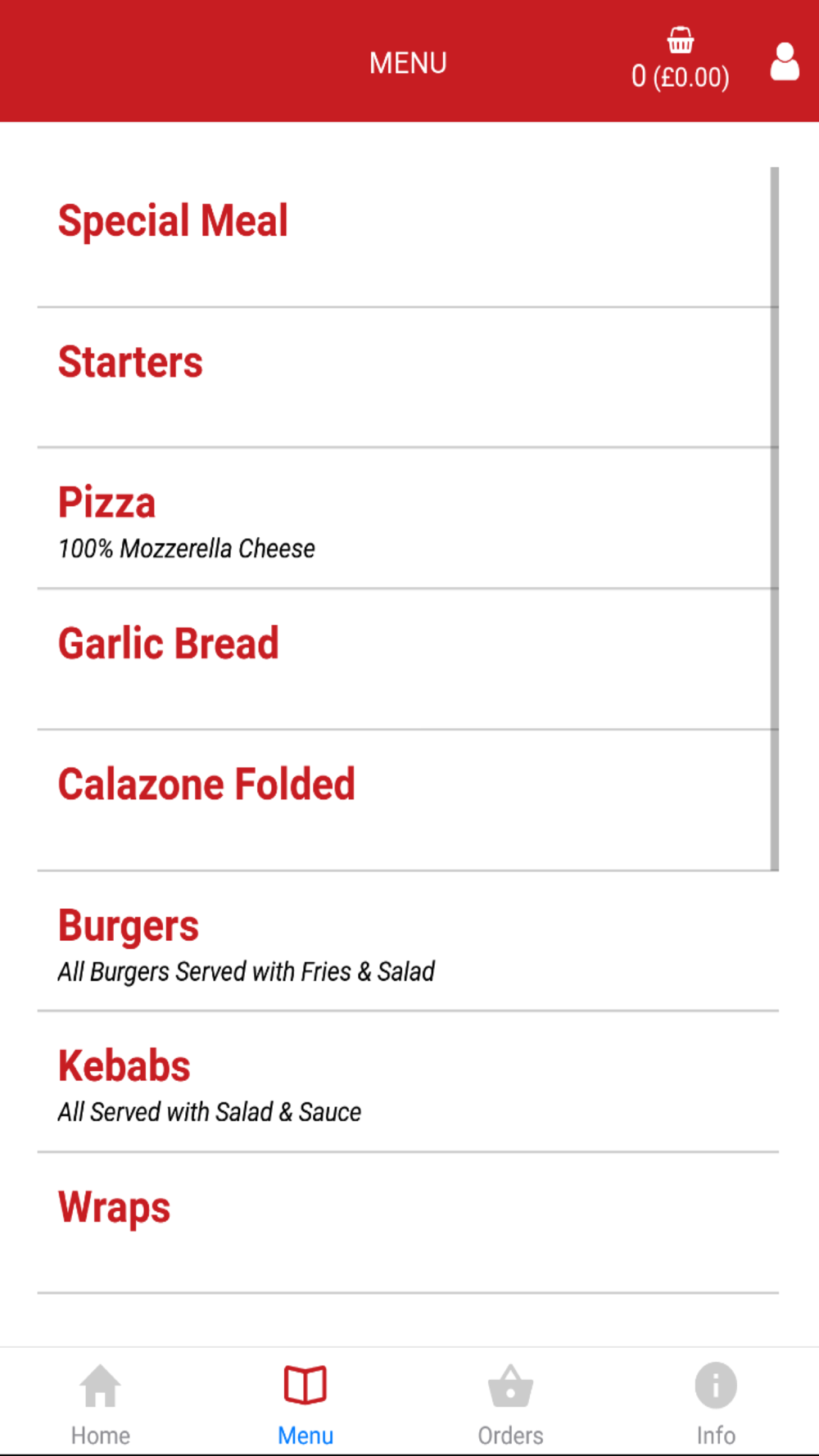Open the Wraps category
The width and height of the screenshot is (819, 1456).
click(x=408, y=1223)
